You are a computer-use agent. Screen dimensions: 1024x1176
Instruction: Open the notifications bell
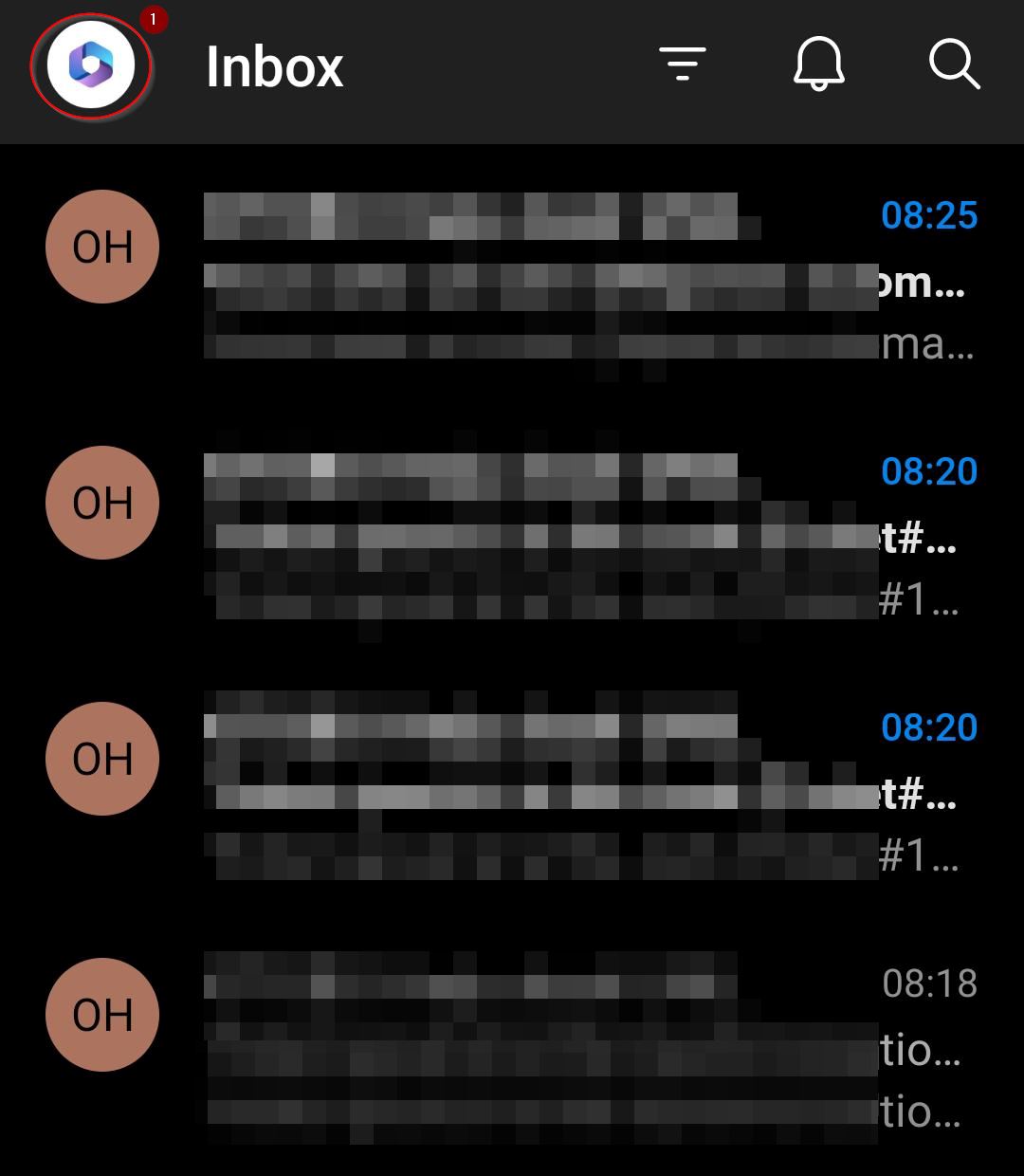(818, 64)
